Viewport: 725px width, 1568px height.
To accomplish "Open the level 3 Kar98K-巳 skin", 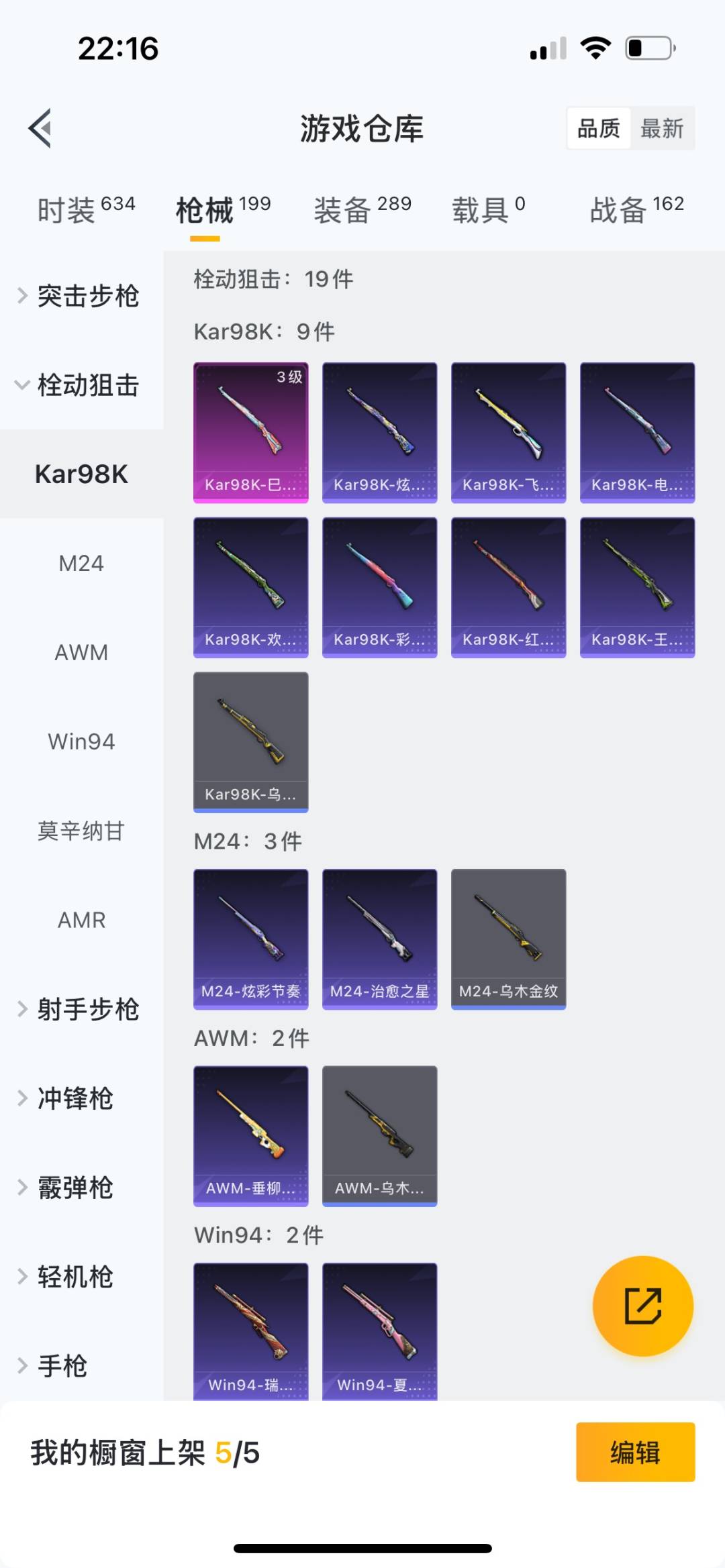I will point(251,433).
